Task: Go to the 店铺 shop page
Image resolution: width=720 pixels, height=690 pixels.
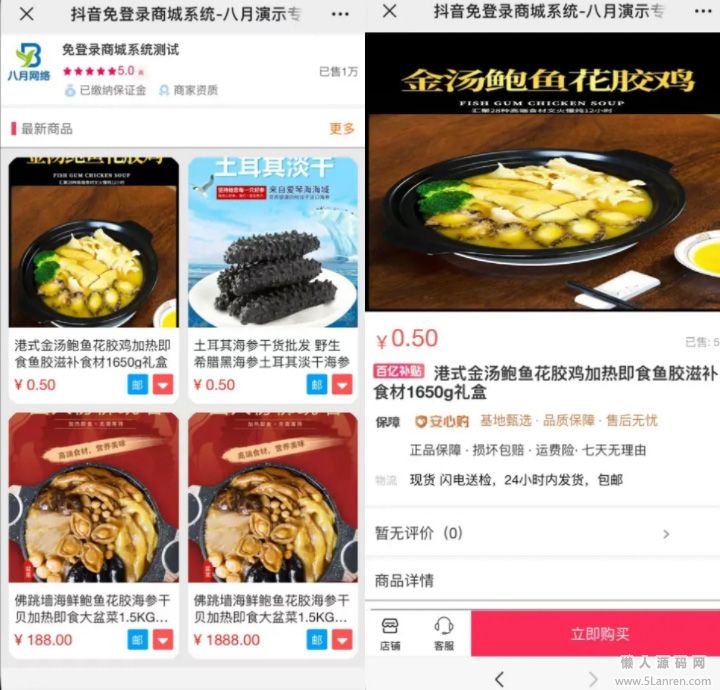Action: coord(390,634)
